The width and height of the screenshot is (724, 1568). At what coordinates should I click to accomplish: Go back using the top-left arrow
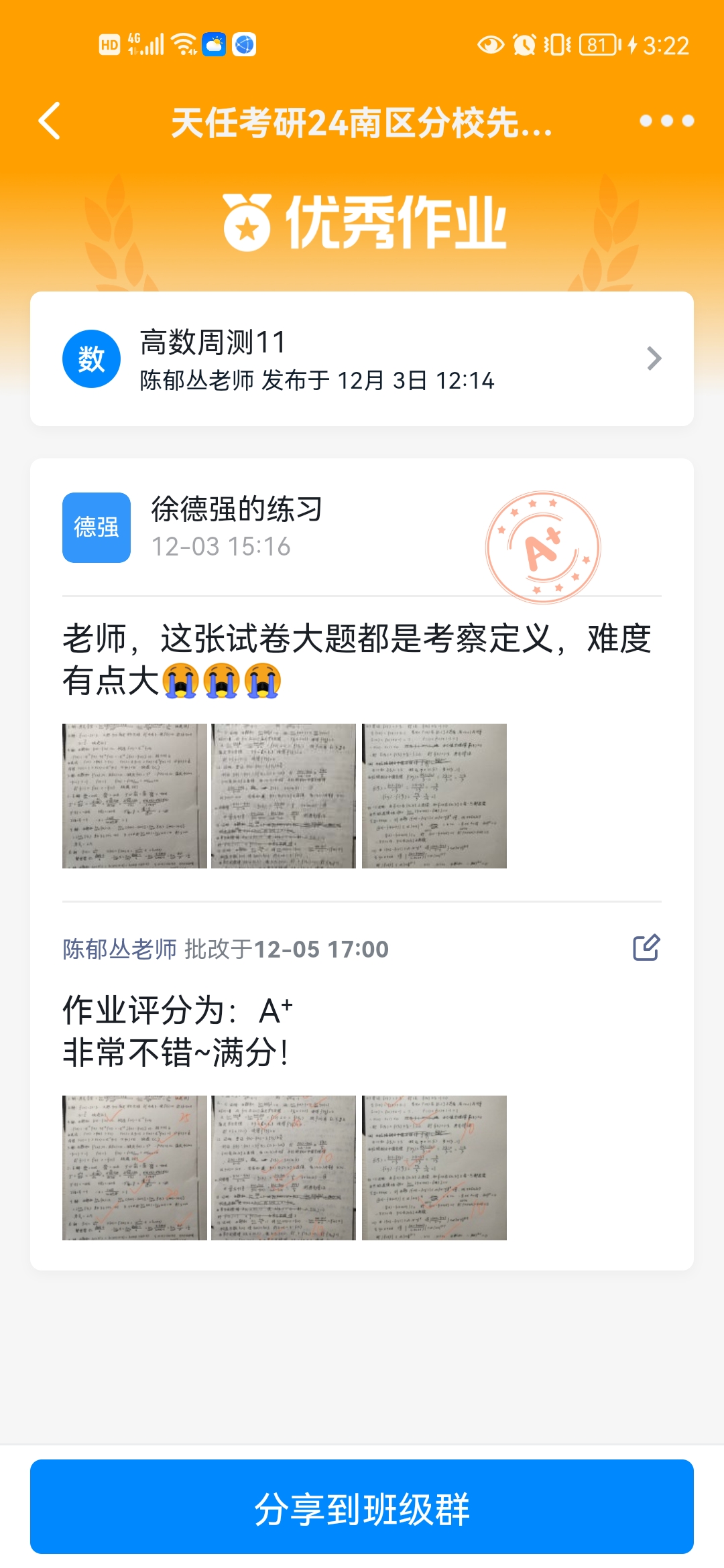point(50,121)
